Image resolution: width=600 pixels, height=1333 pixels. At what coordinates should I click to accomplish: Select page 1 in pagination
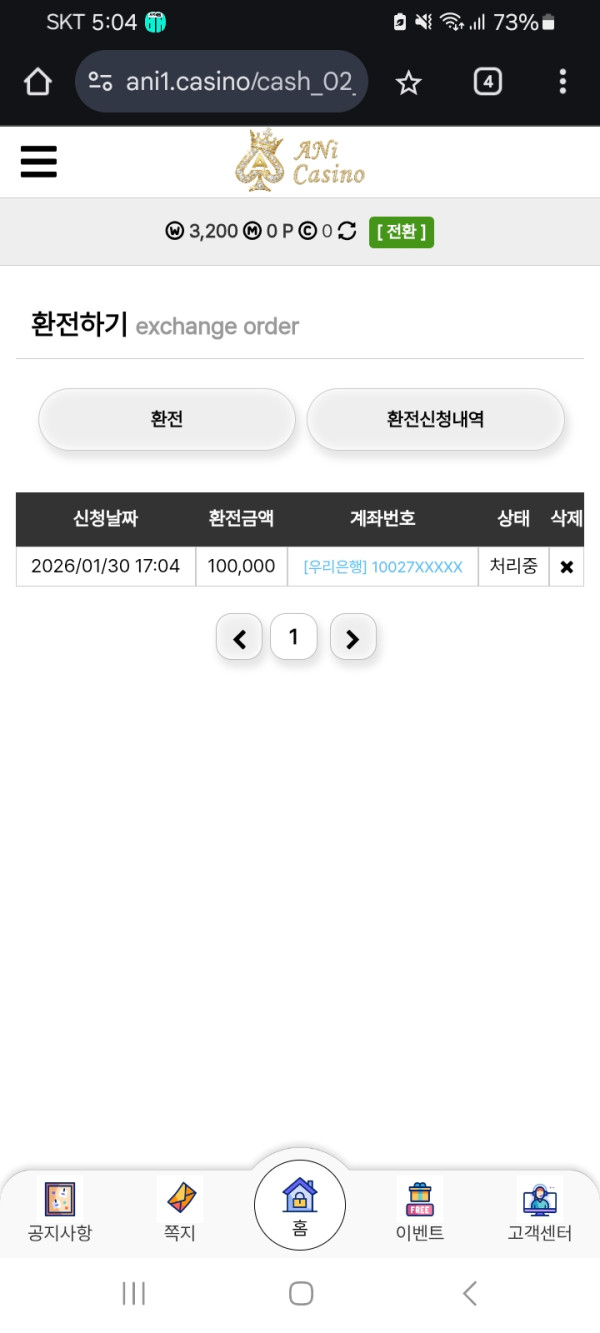(x=293, y=637)
